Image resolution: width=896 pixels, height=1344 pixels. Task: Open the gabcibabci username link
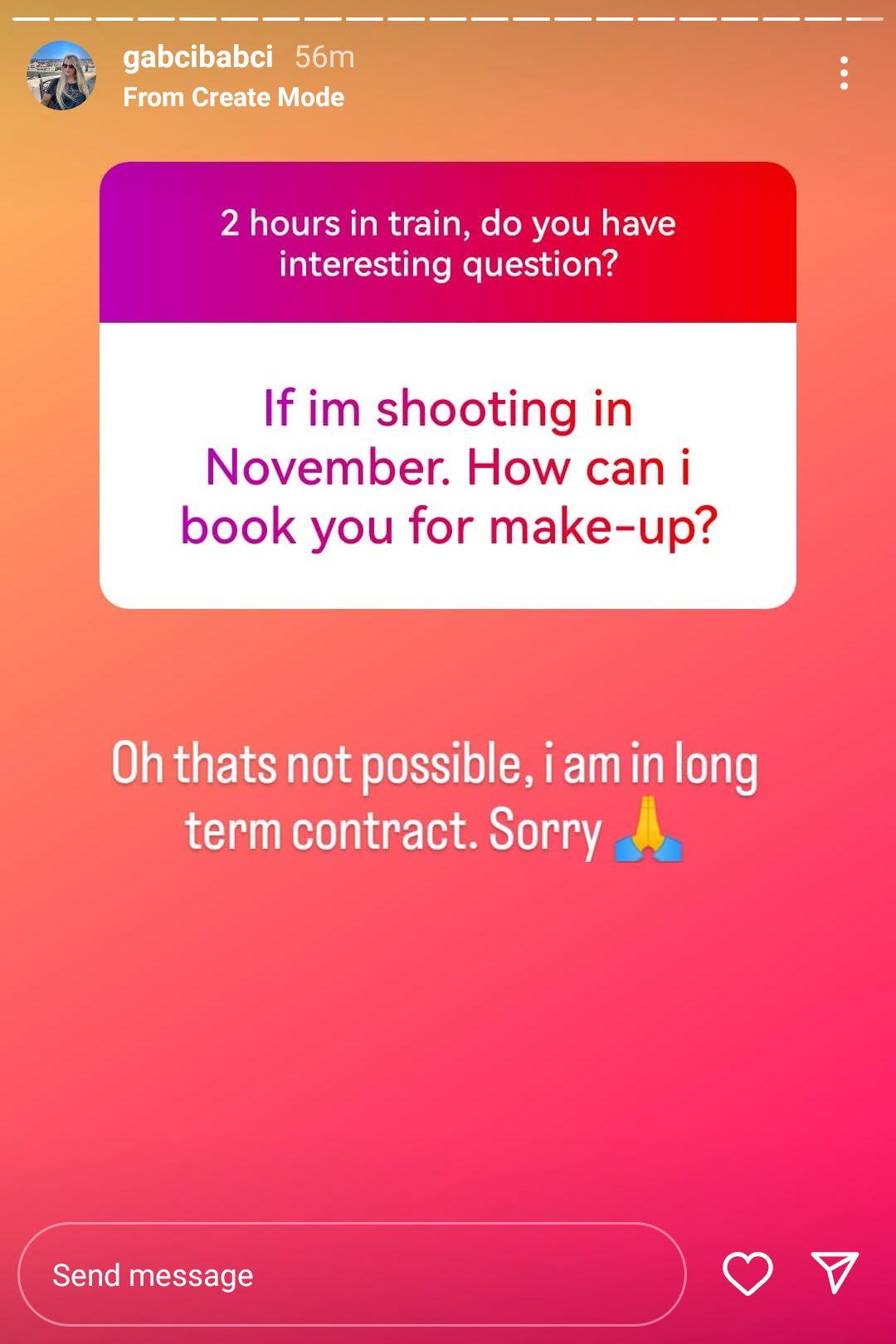coord(197,56)
